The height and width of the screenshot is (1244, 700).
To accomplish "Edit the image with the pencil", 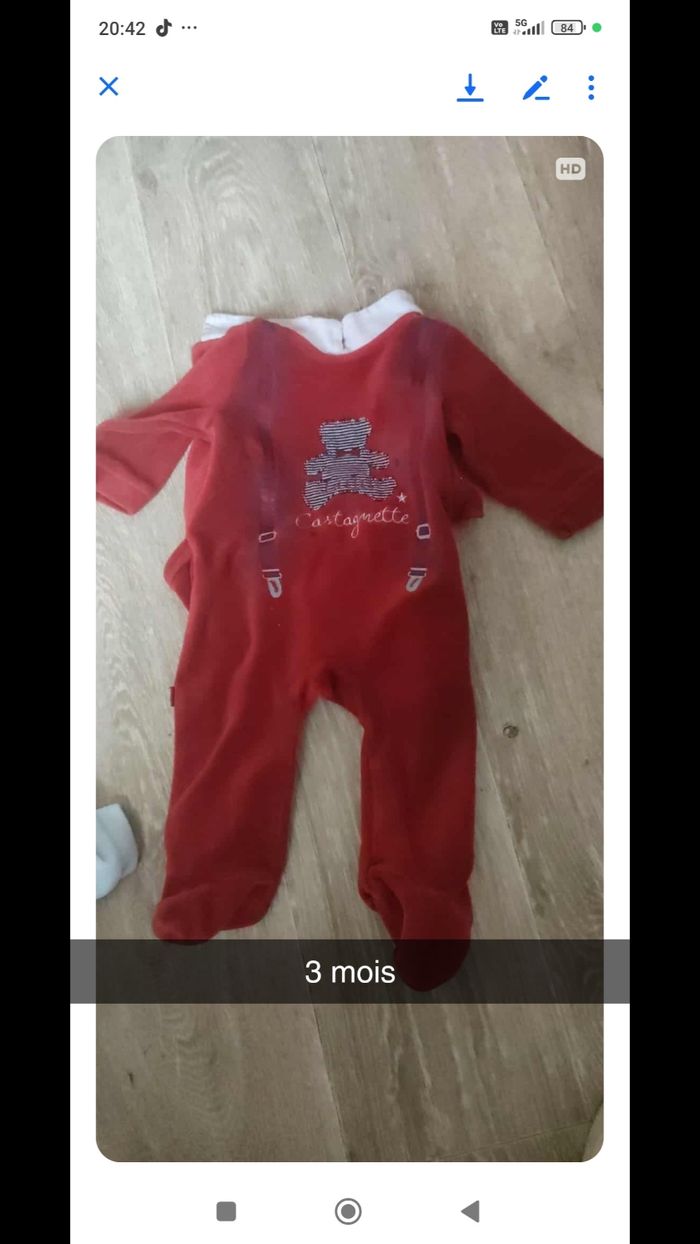I will pyautogui.click(x=536, y=88).
